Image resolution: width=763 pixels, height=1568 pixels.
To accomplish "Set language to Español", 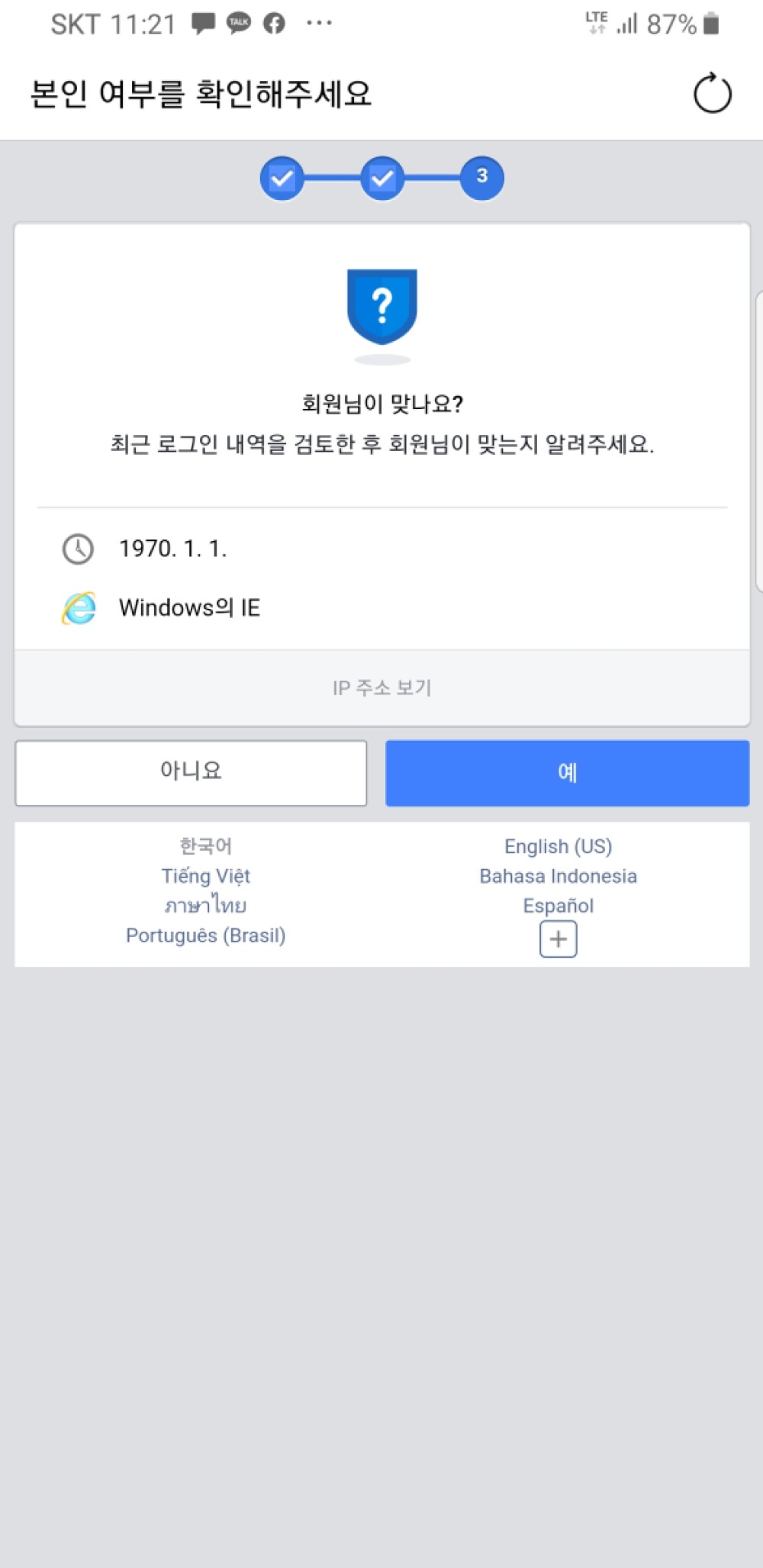I will click(x=558, y=906).
